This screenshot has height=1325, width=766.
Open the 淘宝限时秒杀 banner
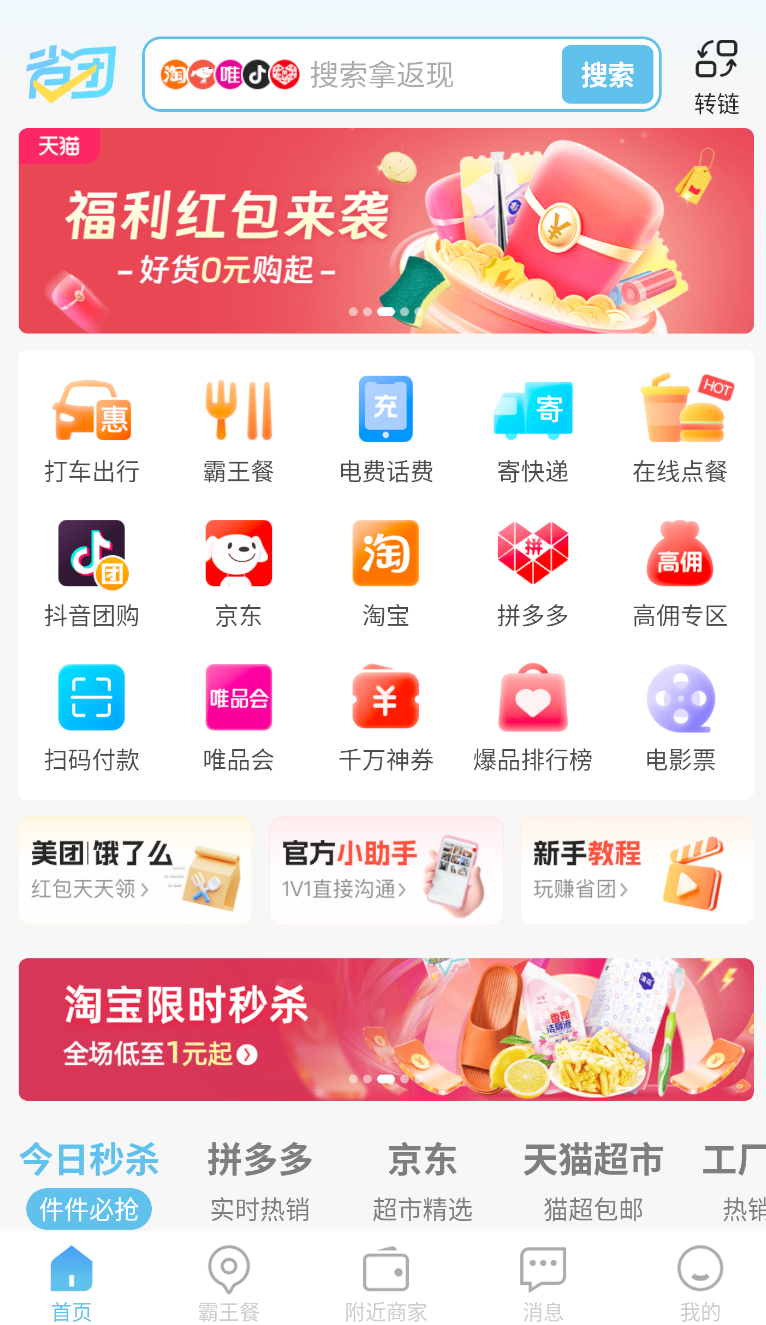(386, 1029)
